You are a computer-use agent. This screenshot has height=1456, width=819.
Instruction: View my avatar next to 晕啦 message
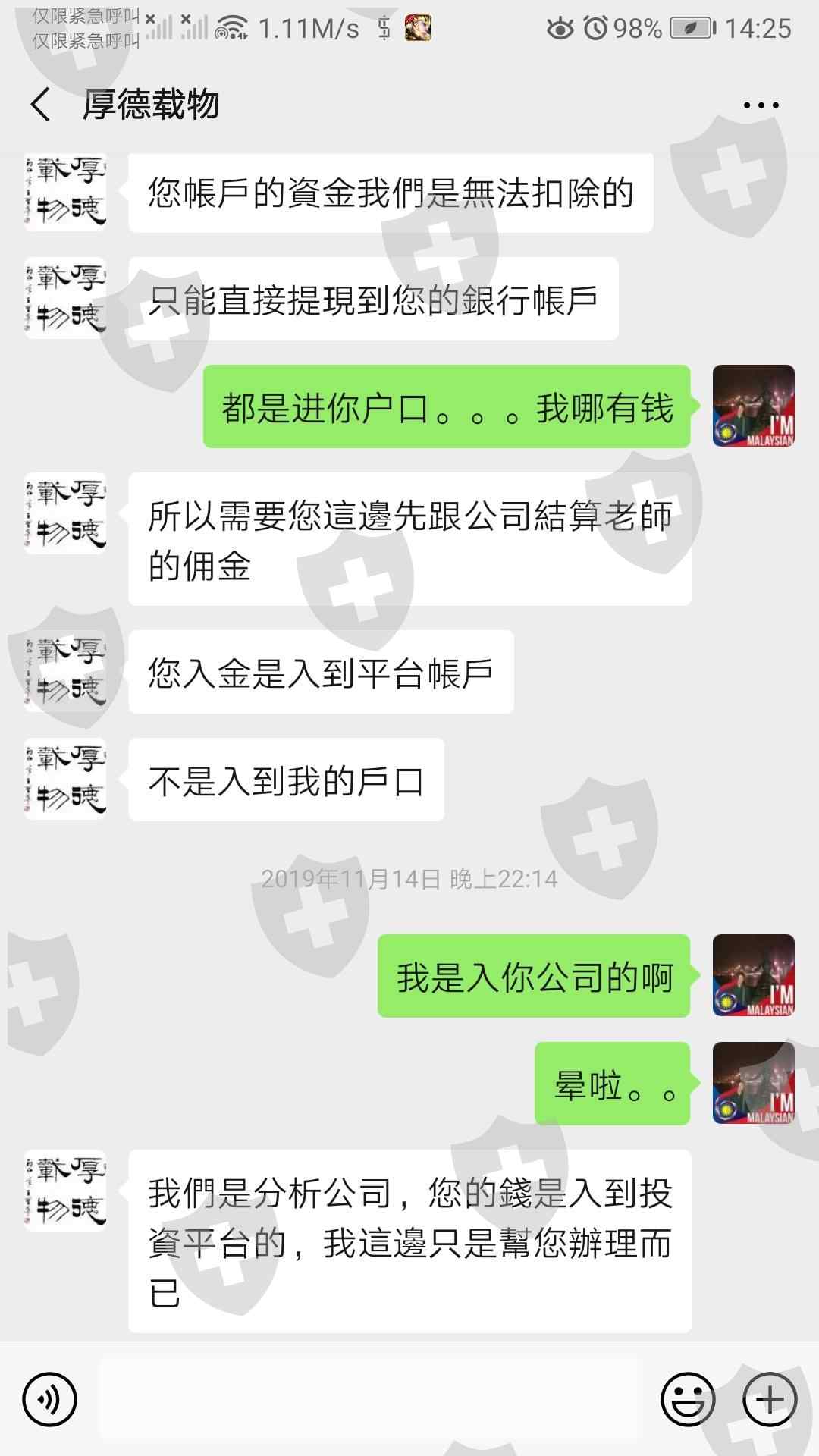tap(754, 1083)
